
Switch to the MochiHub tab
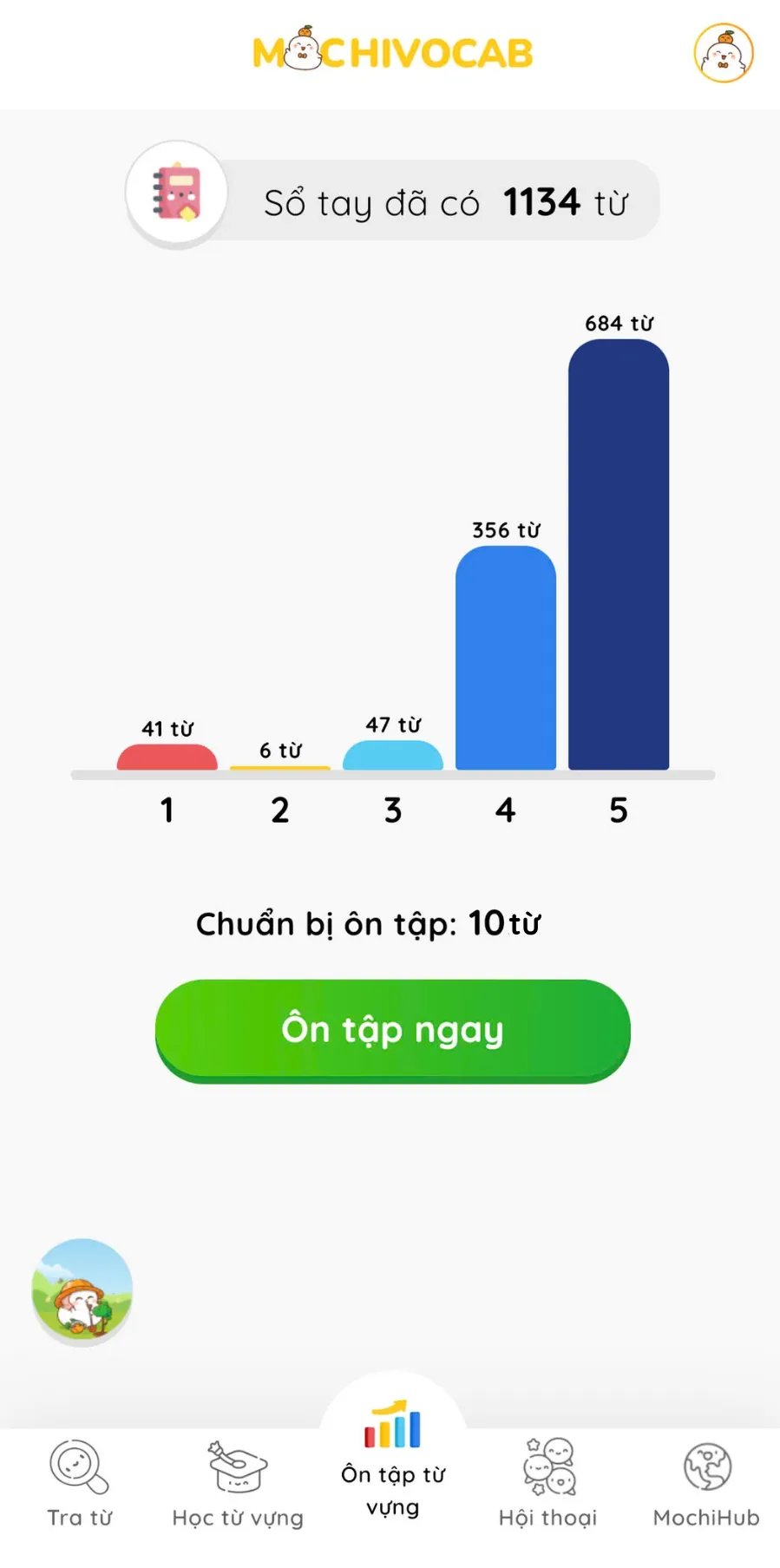point(706,1485)
